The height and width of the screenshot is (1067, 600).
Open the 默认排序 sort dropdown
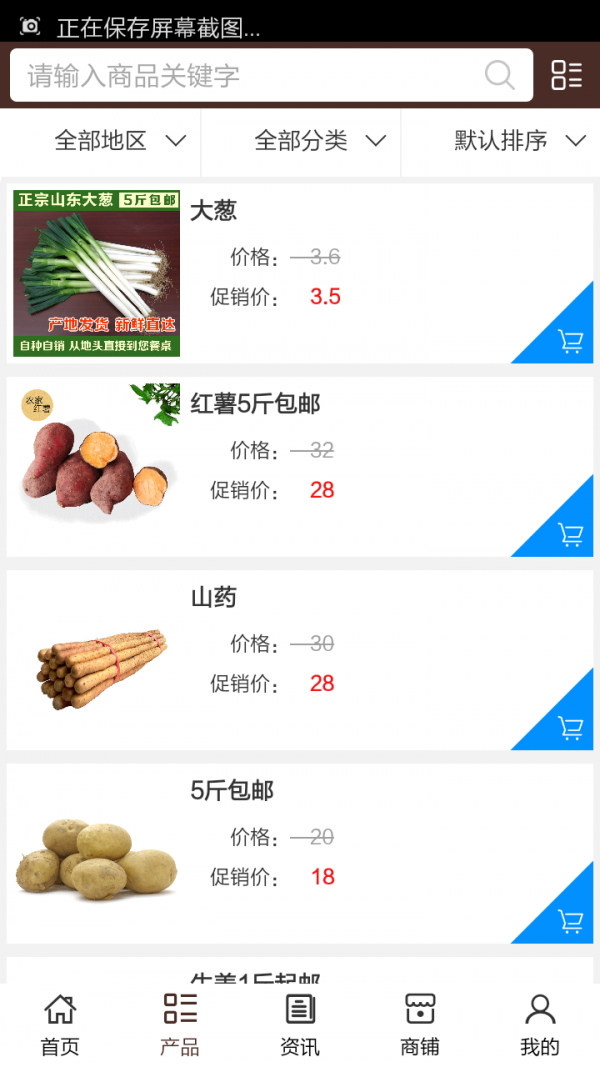pos(519,141)
